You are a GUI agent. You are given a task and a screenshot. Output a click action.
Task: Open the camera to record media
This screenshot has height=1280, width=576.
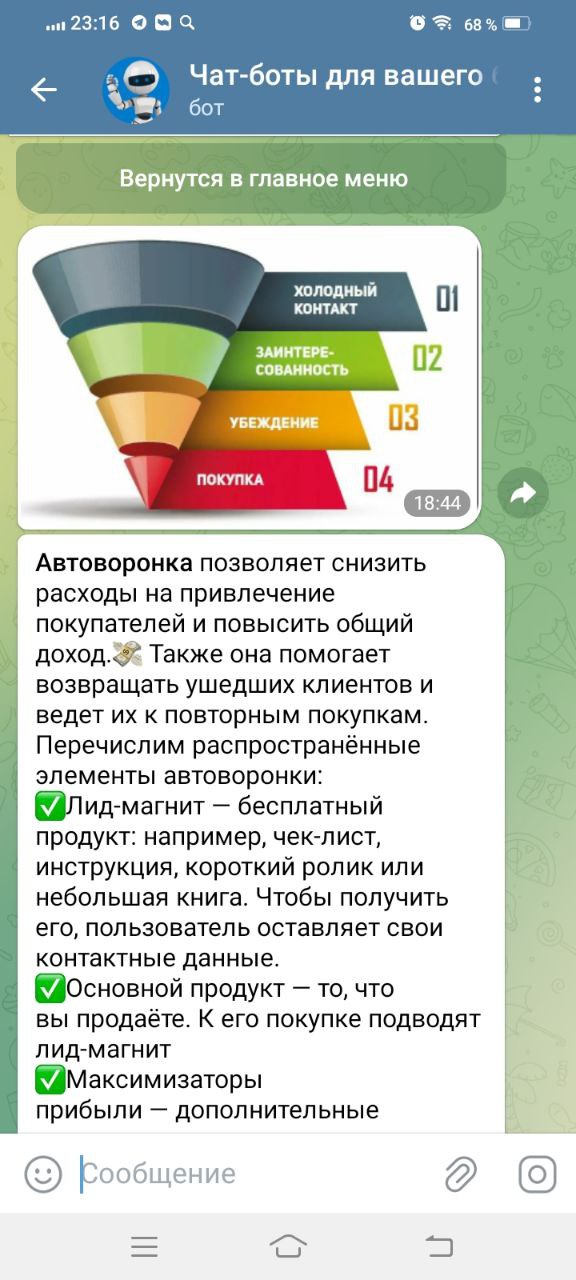(537, 1174)
